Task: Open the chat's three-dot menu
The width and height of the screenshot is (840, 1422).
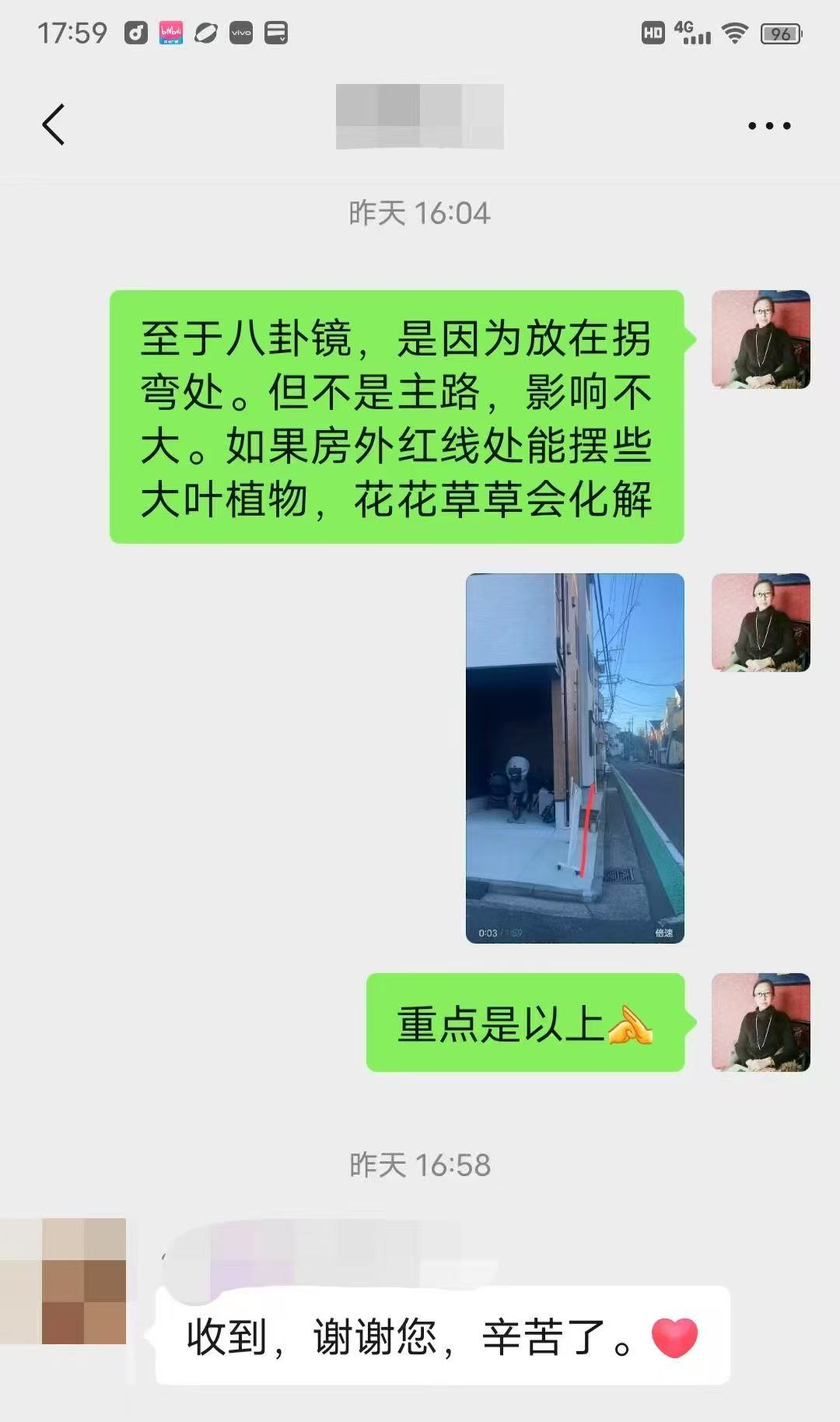Action: click(768, 125)
